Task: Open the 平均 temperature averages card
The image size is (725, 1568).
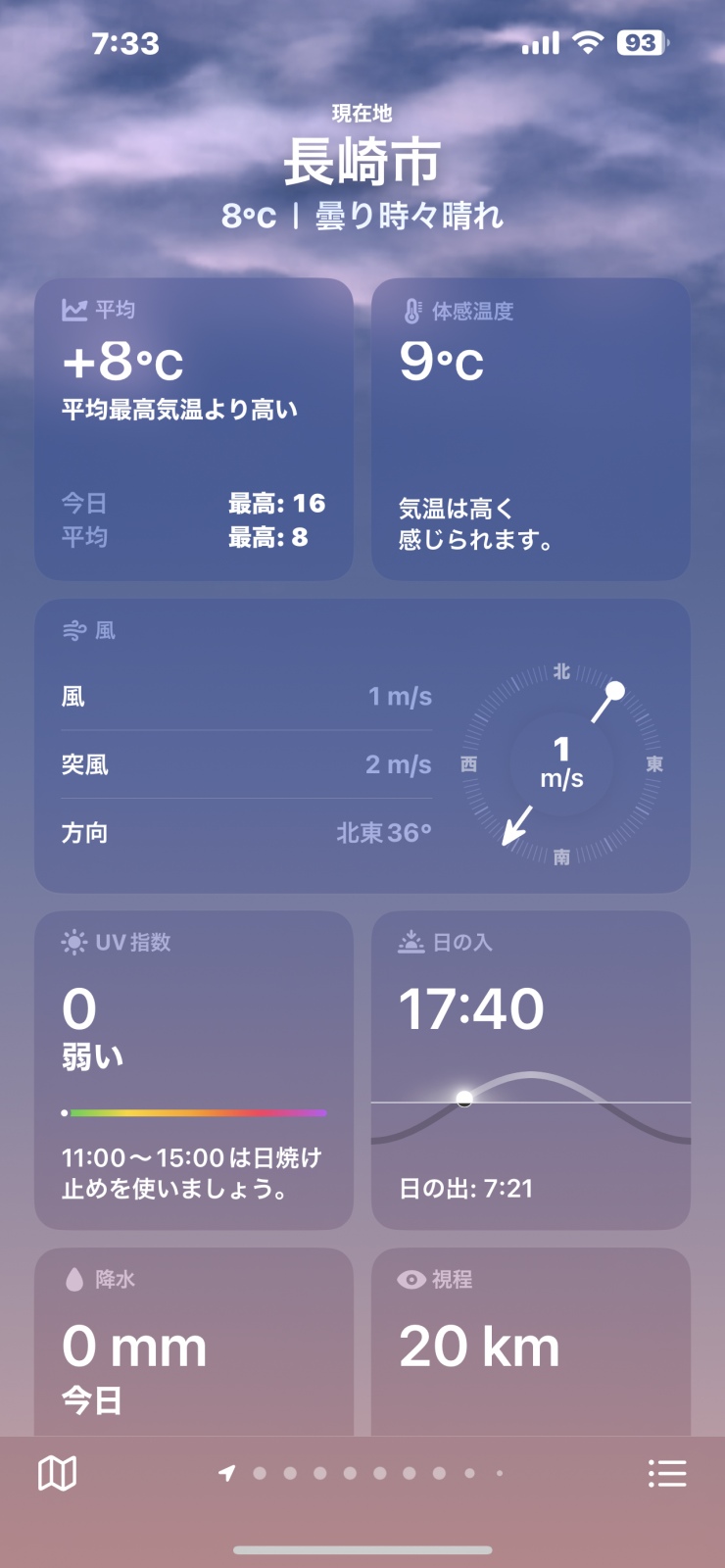Action: [x=194, y=429]
